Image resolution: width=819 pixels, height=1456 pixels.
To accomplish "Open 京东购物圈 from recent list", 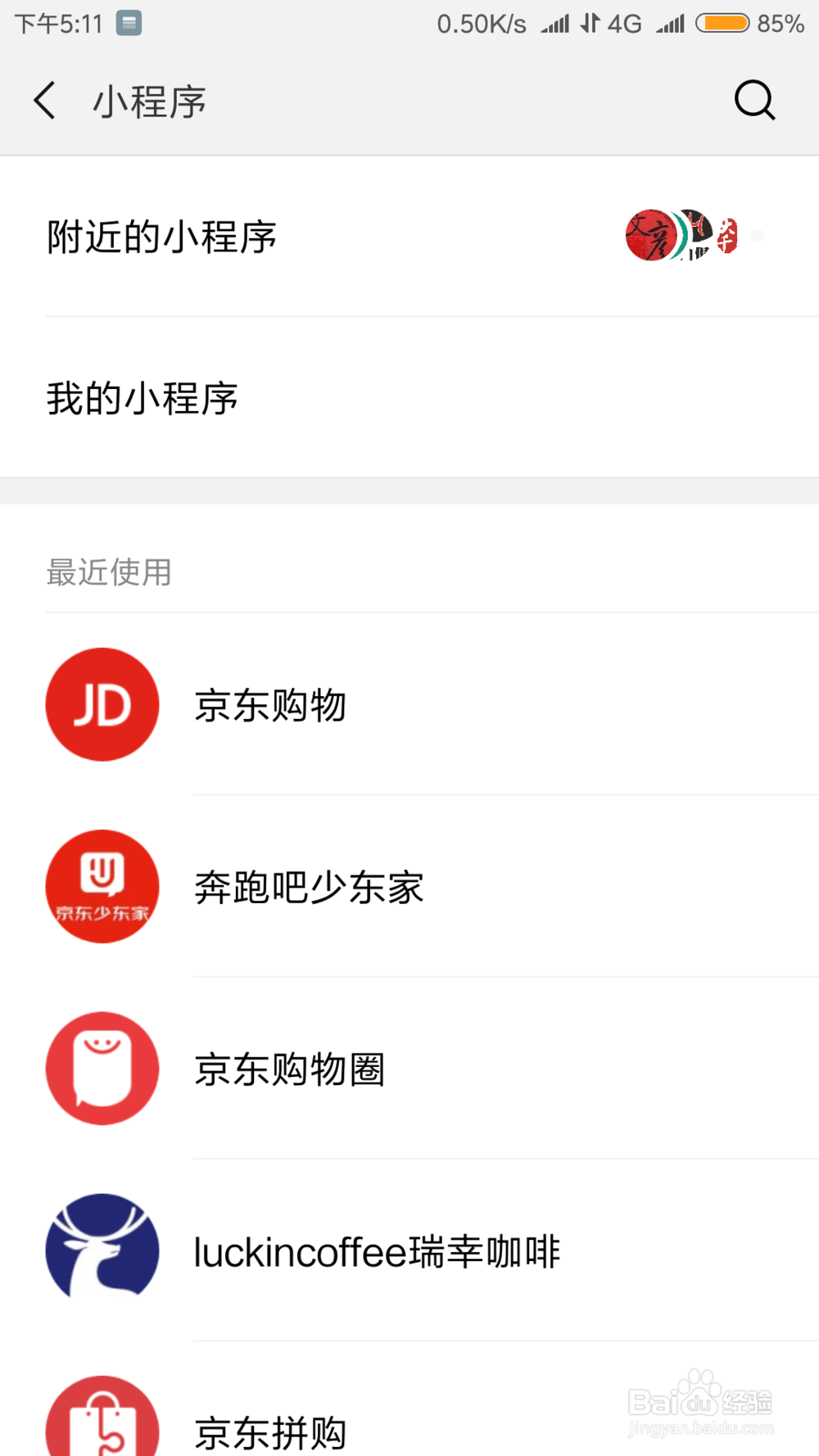I will pos(409,1068).
